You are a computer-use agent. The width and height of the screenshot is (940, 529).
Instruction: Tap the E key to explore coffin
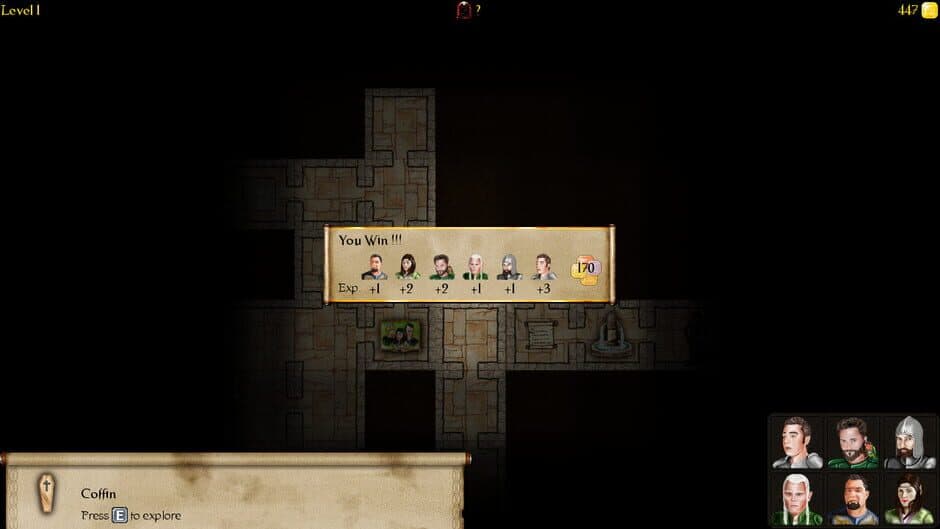coord(119,516)
